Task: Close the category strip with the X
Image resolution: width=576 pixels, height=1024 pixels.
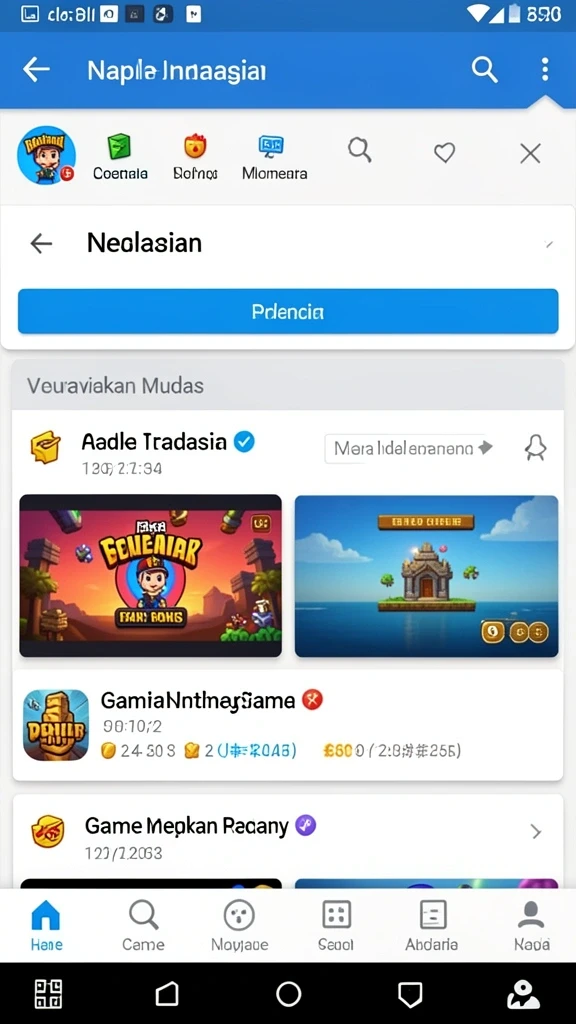Action: tap(530, 153)
